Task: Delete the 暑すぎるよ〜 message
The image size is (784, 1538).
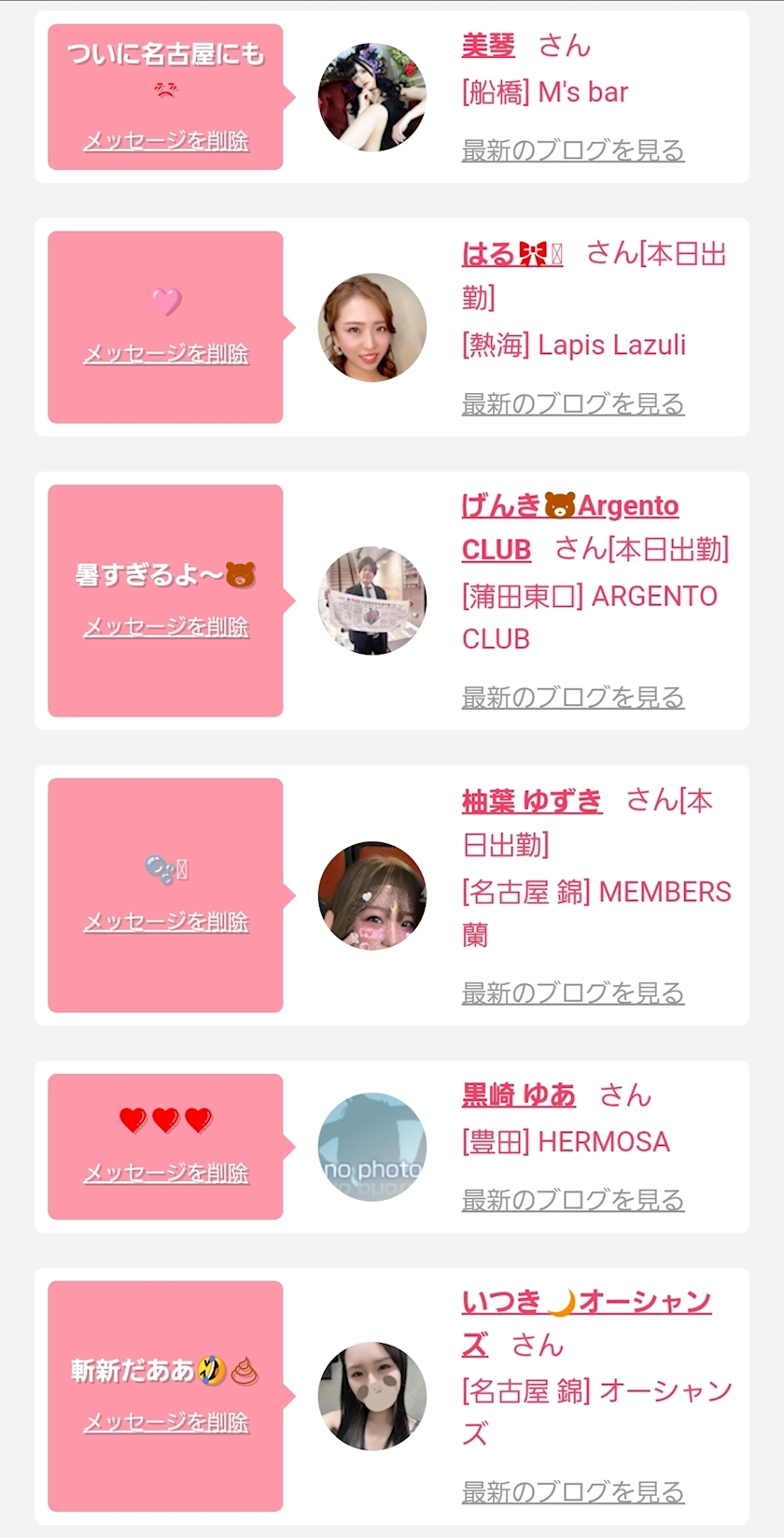Action: point(166,627)
